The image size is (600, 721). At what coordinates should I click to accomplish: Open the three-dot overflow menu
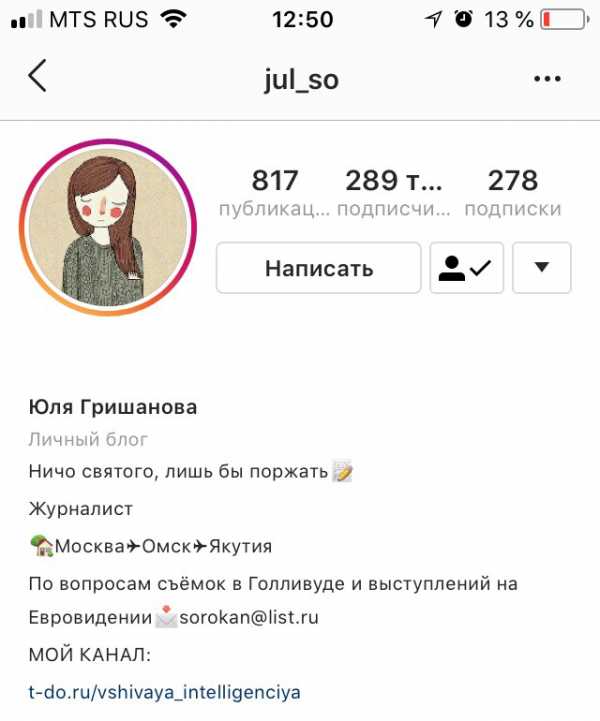tap(547, 79)
